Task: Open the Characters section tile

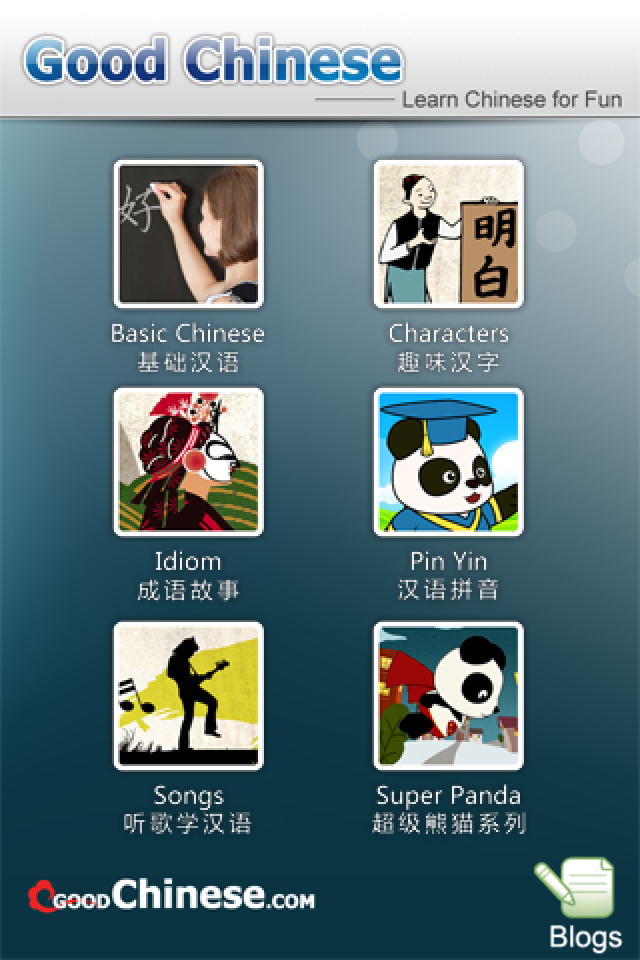Action: [x=448, y=234]
